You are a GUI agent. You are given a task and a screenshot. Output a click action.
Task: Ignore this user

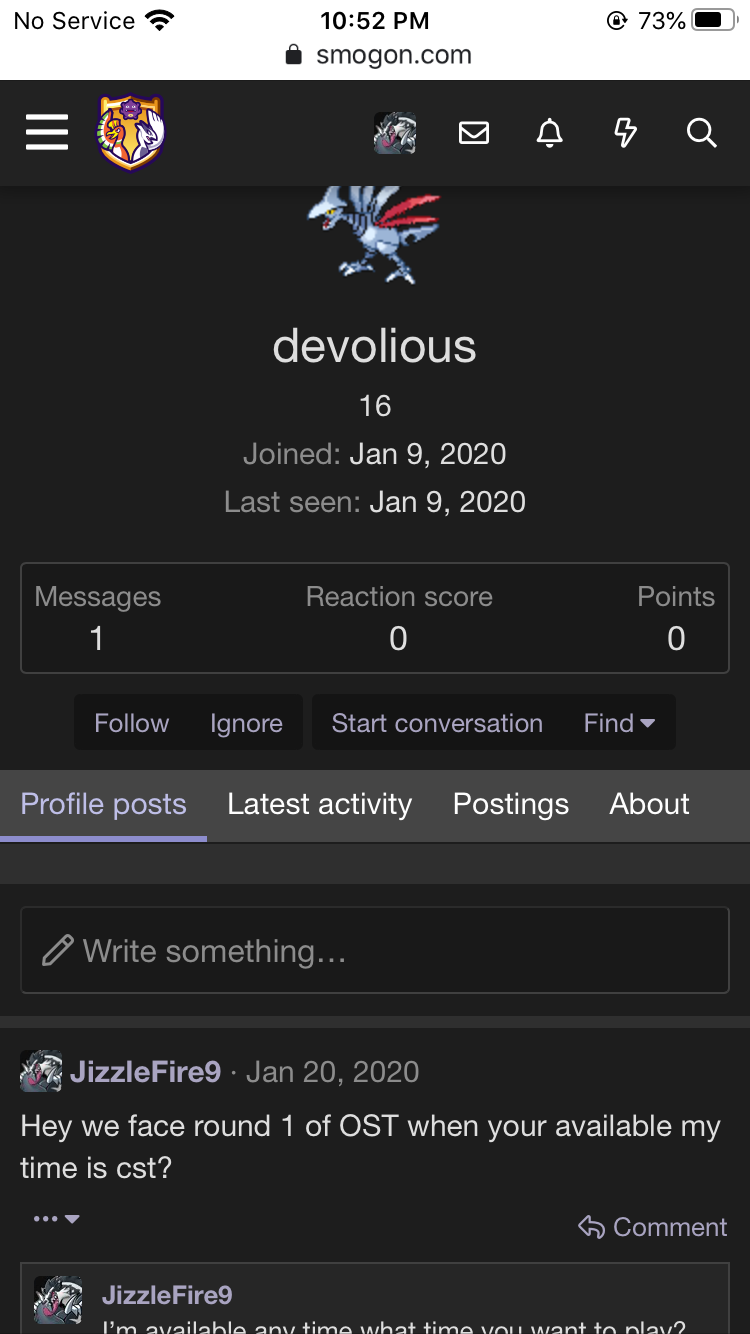pos(246,723)
